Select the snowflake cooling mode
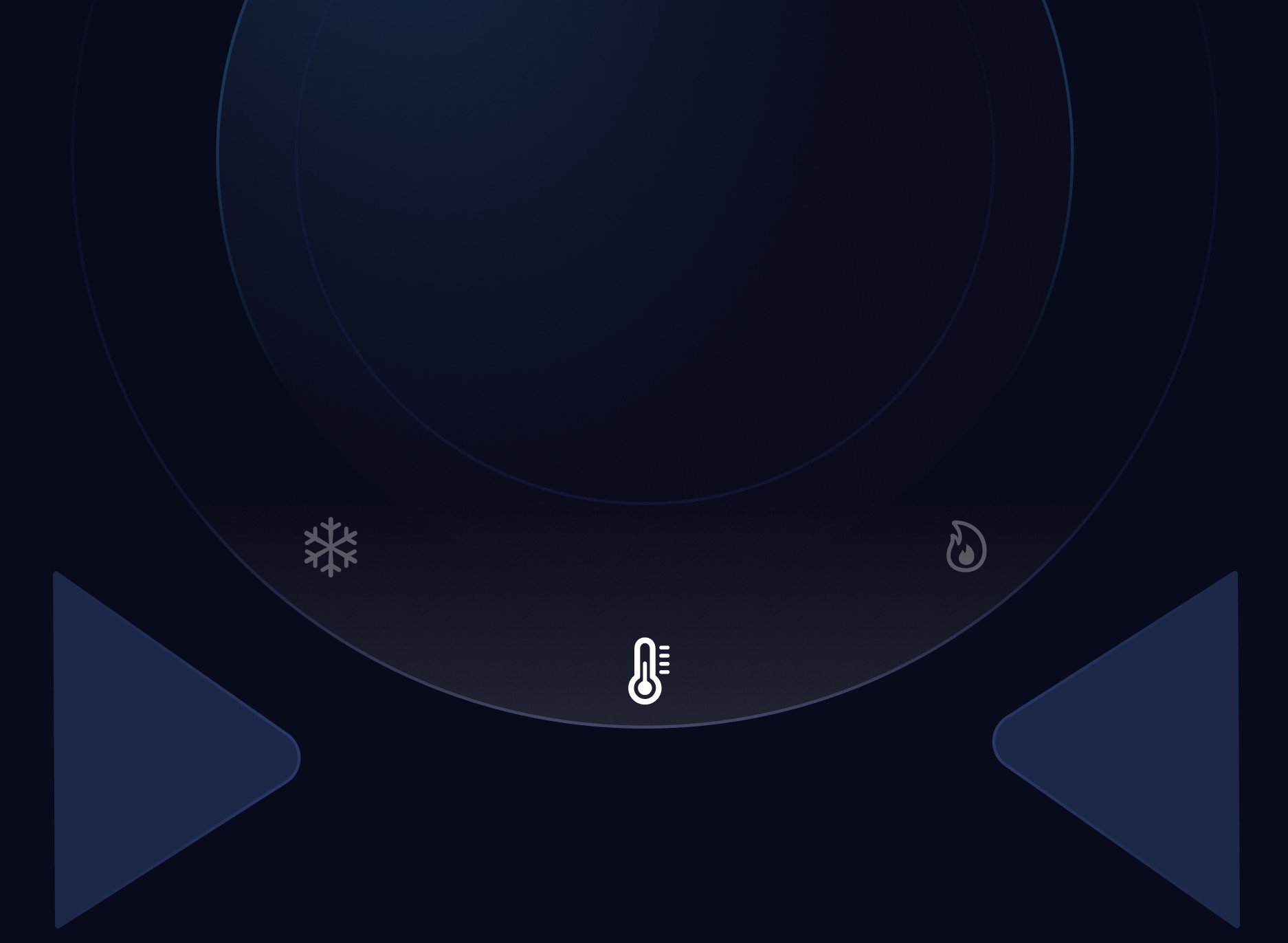Screen dimensions: 1288x943 coord(331,547)
